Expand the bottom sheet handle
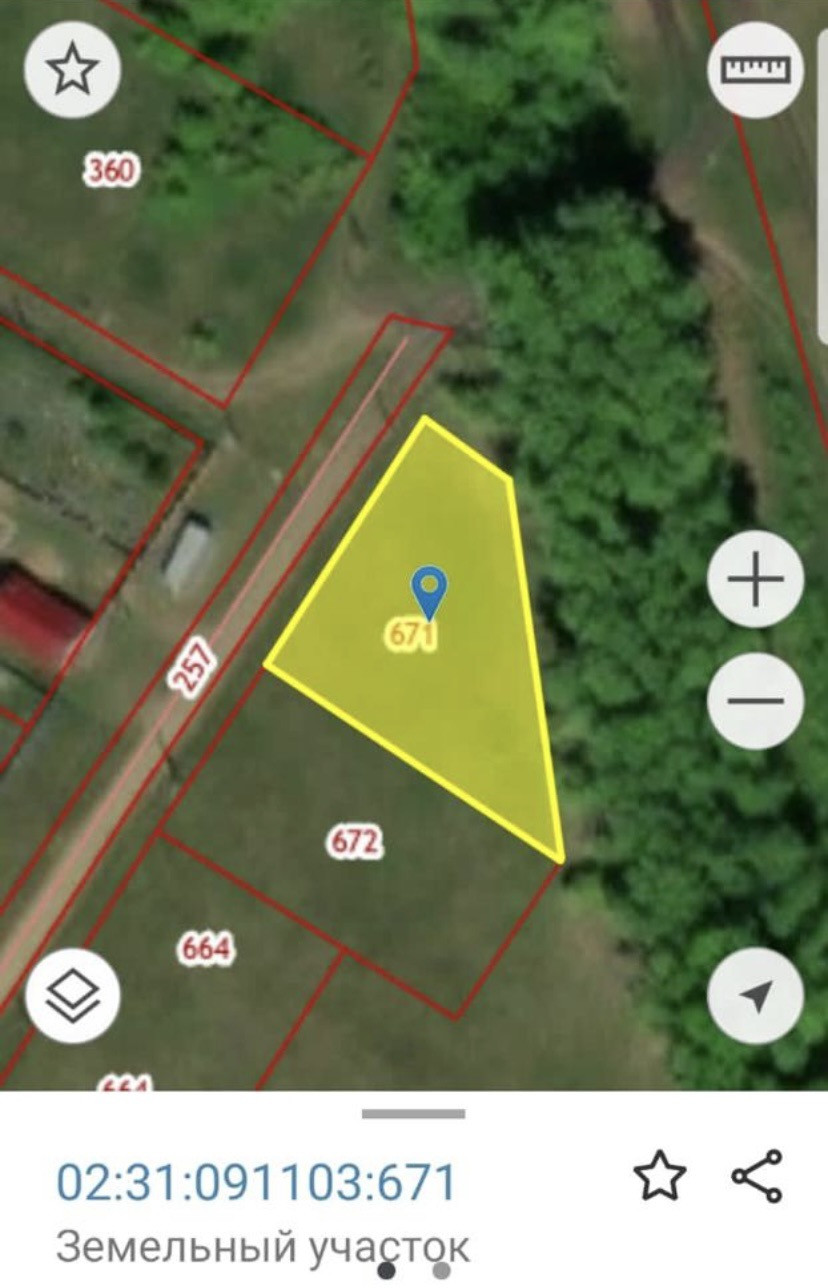Viewport: 828px width, 1288px height. pos(413,1113)
